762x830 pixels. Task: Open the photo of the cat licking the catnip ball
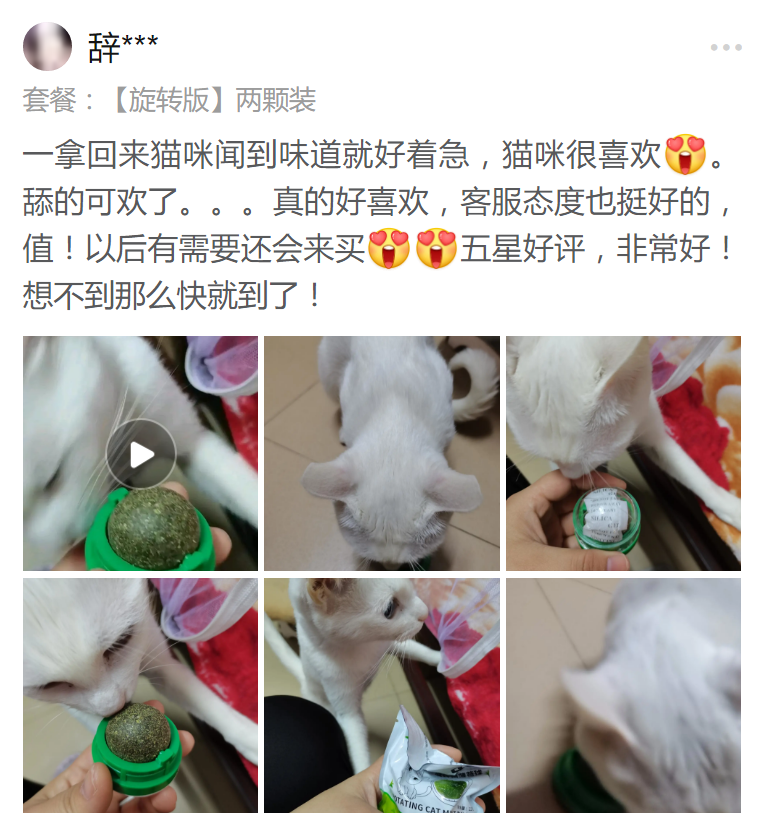coord(140,695)
